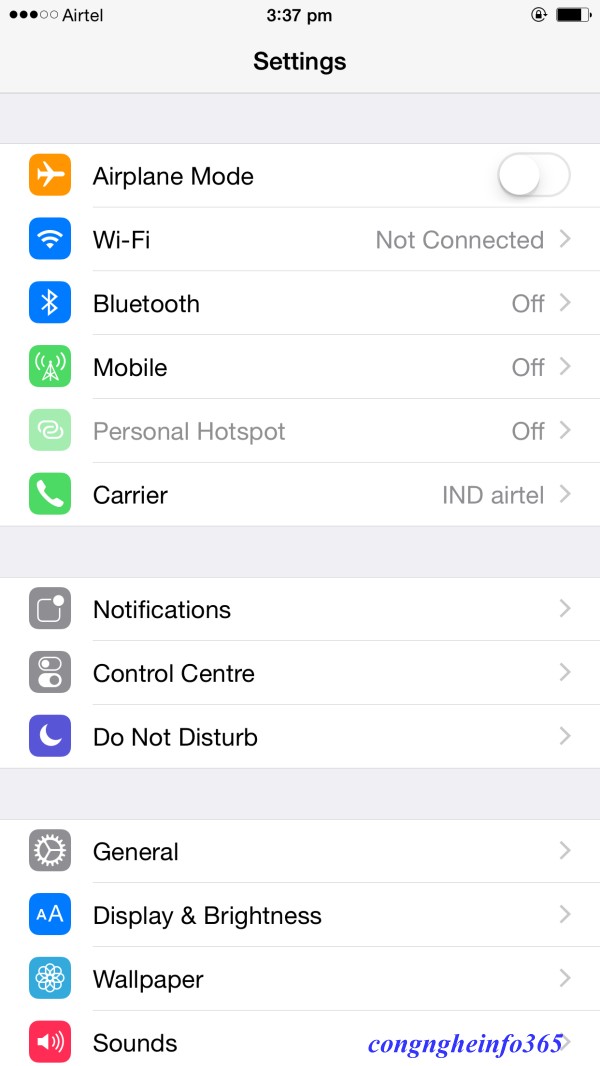Open the Carrier settings row
The image size is (600, 1066).
300,494
